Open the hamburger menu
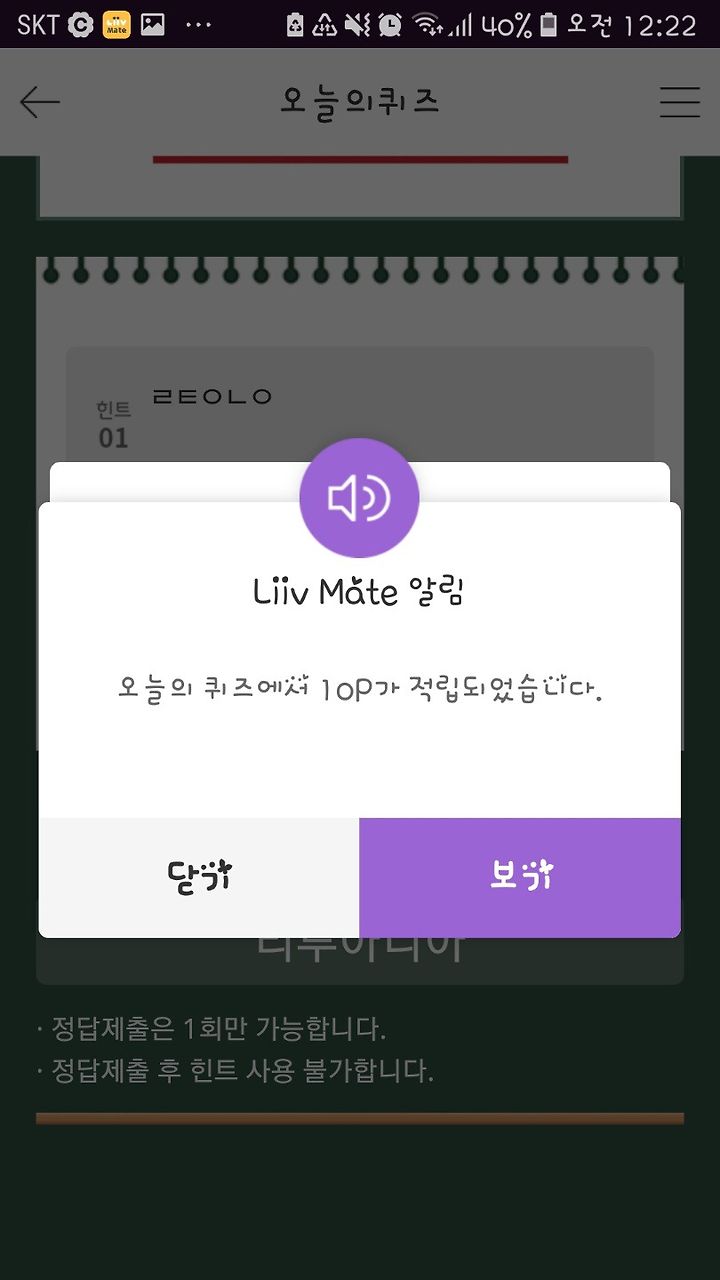Viewport: 720px width, 1280px height. (679, 102)
